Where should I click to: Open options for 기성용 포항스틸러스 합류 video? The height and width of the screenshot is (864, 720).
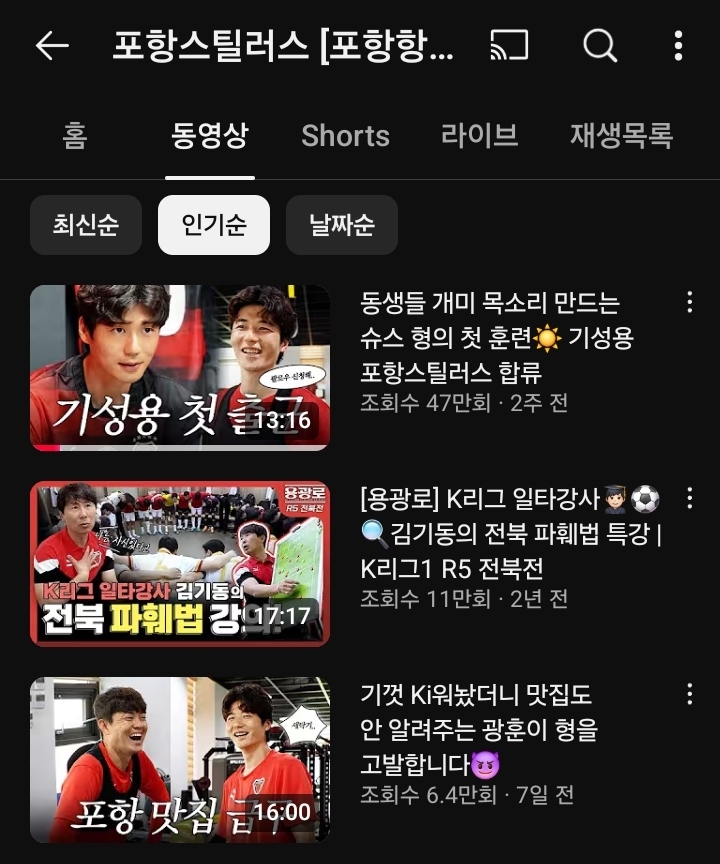pos(689,302)
